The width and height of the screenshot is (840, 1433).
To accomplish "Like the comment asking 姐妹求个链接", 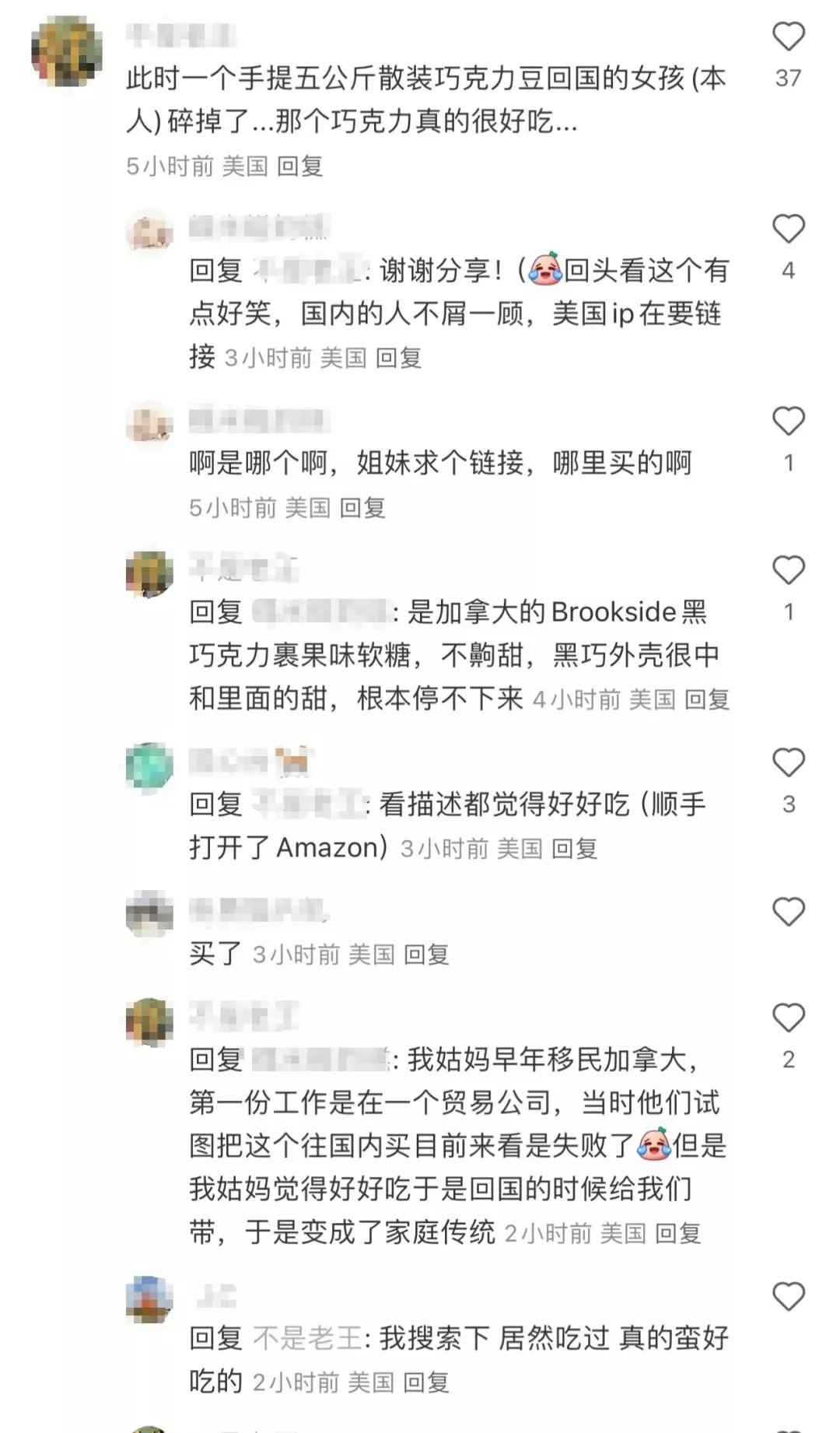I will pos(788,422).
